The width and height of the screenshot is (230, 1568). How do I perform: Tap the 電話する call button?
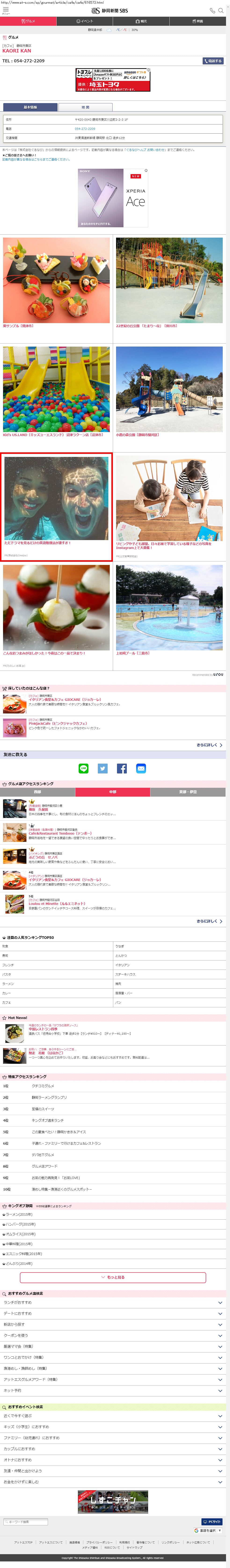(x=213, y=61)
